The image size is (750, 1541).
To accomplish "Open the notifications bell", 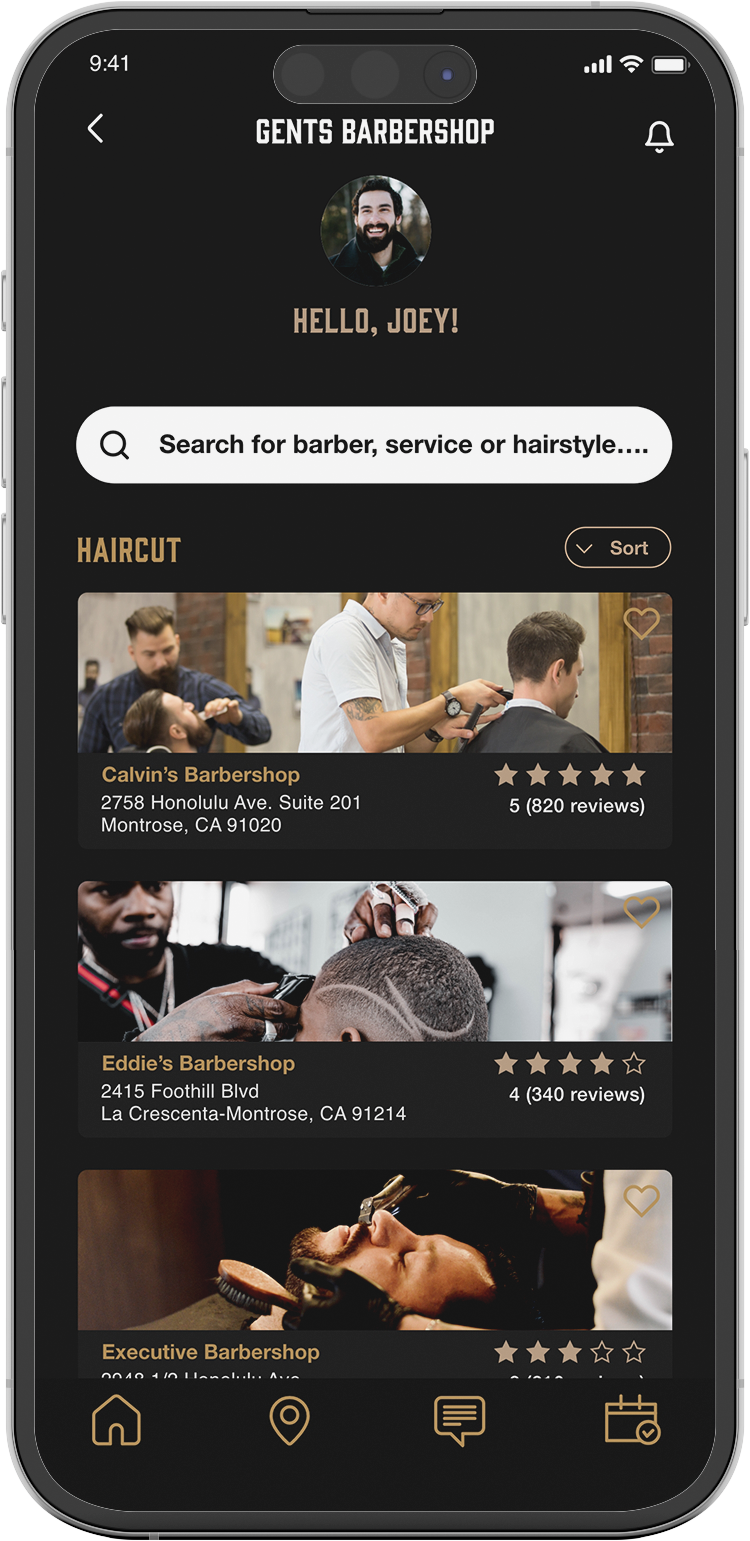I will click(658, 136).
